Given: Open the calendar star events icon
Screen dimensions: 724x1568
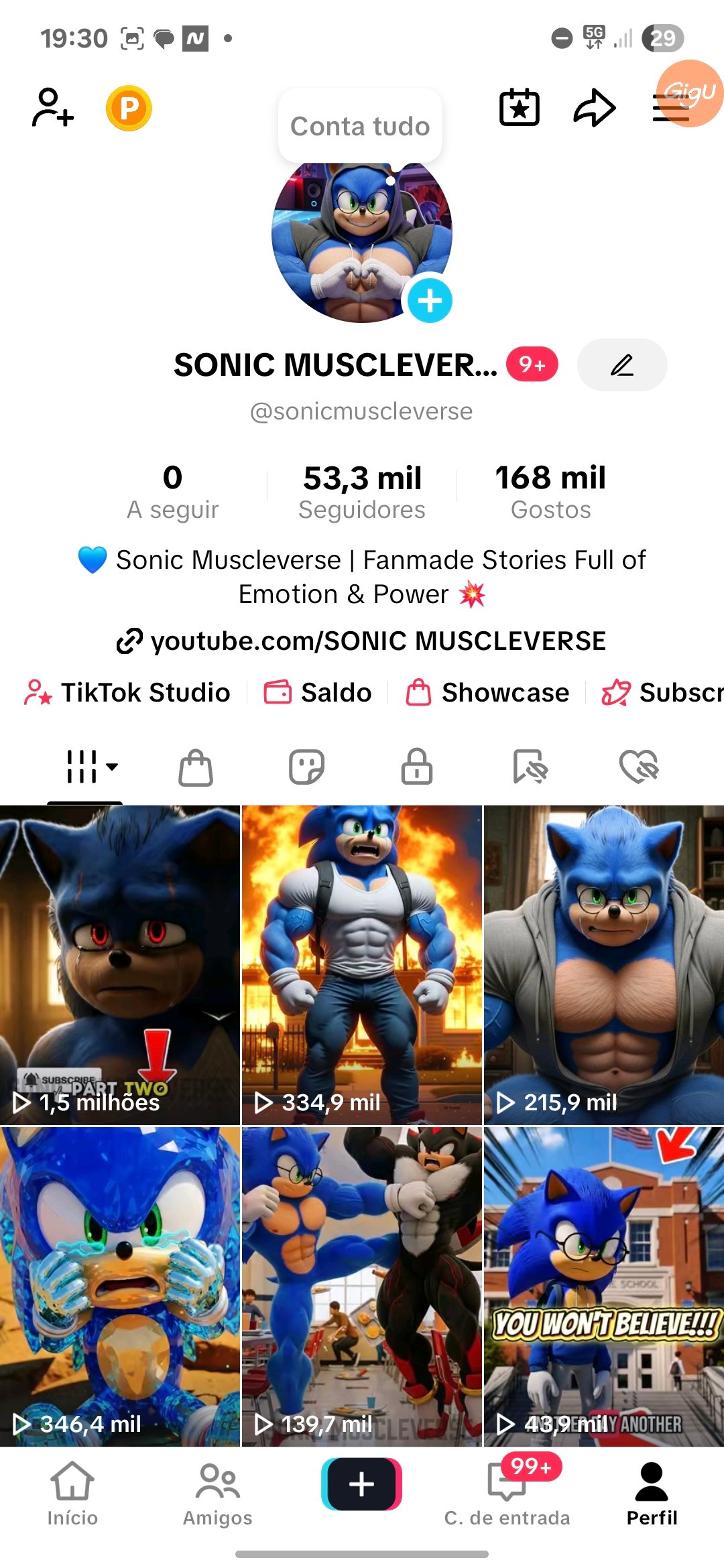Looking at the screenshot, I should (520, 107).
